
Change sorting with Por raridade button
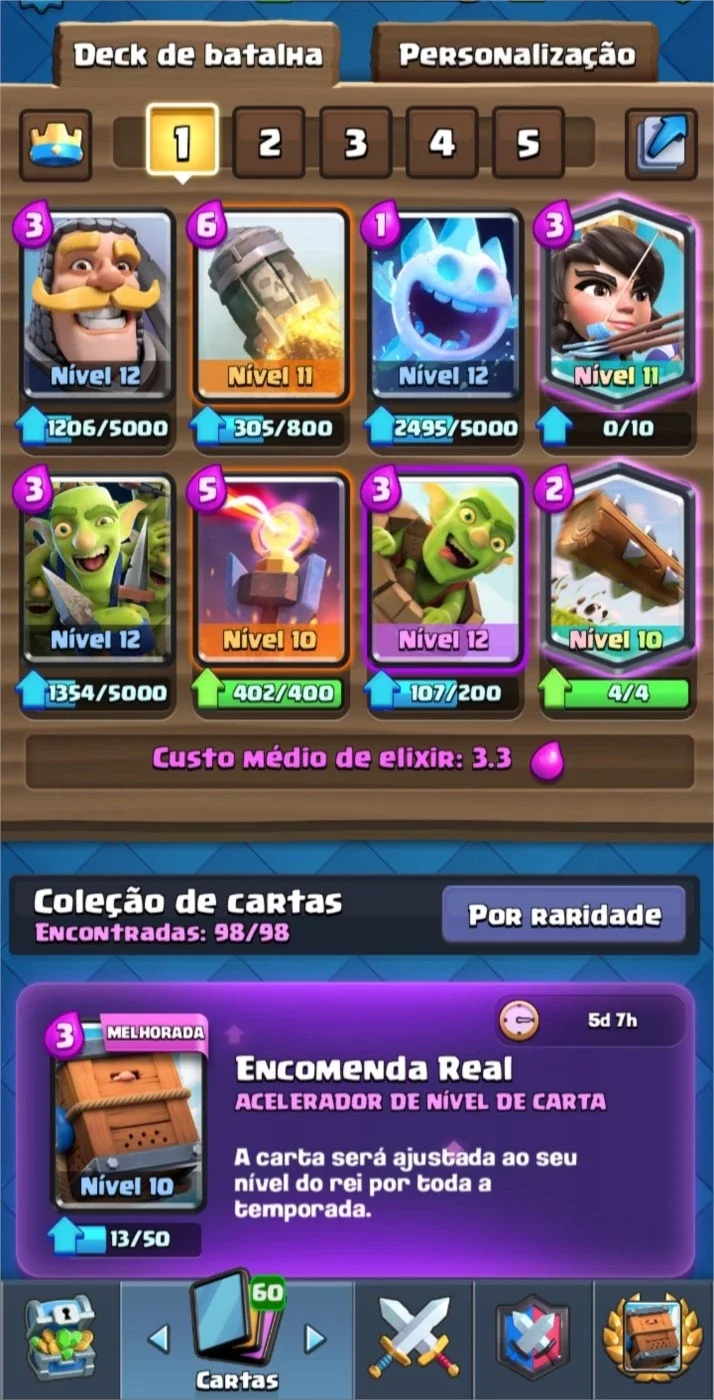point(564,915)
